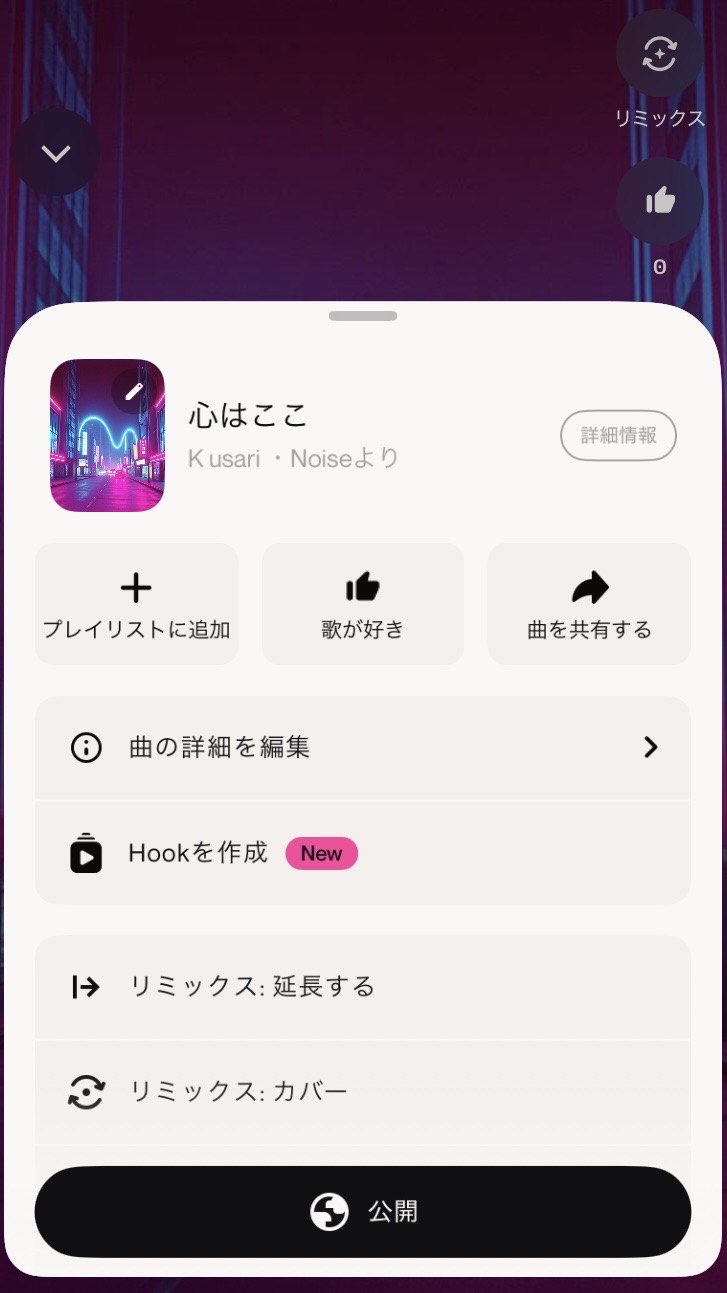Toggle like with the 歌が好き button
The image size is (727, 1293).
[x=362, y=604]
